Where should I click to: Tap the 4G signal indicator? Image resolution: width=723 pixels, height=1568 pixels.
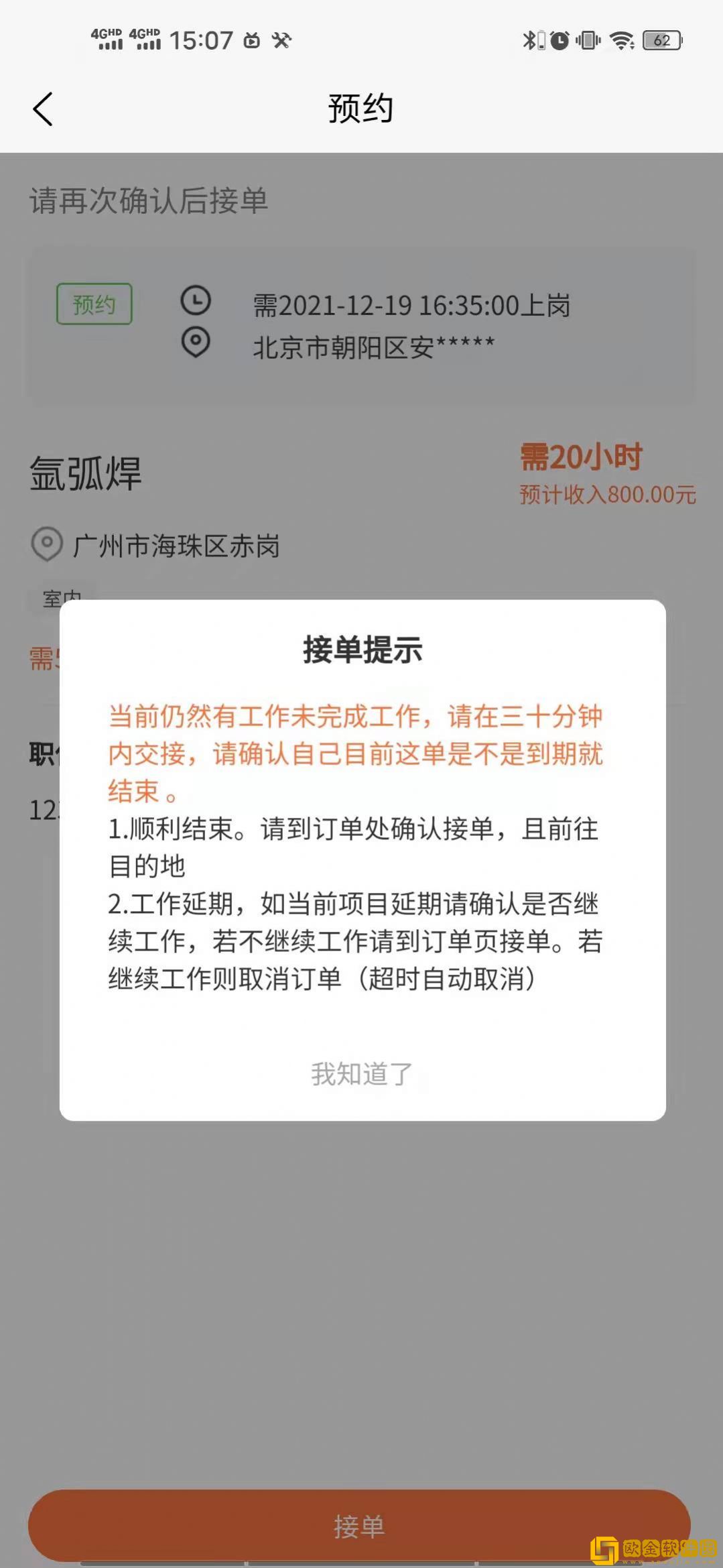tap(109, 39)
